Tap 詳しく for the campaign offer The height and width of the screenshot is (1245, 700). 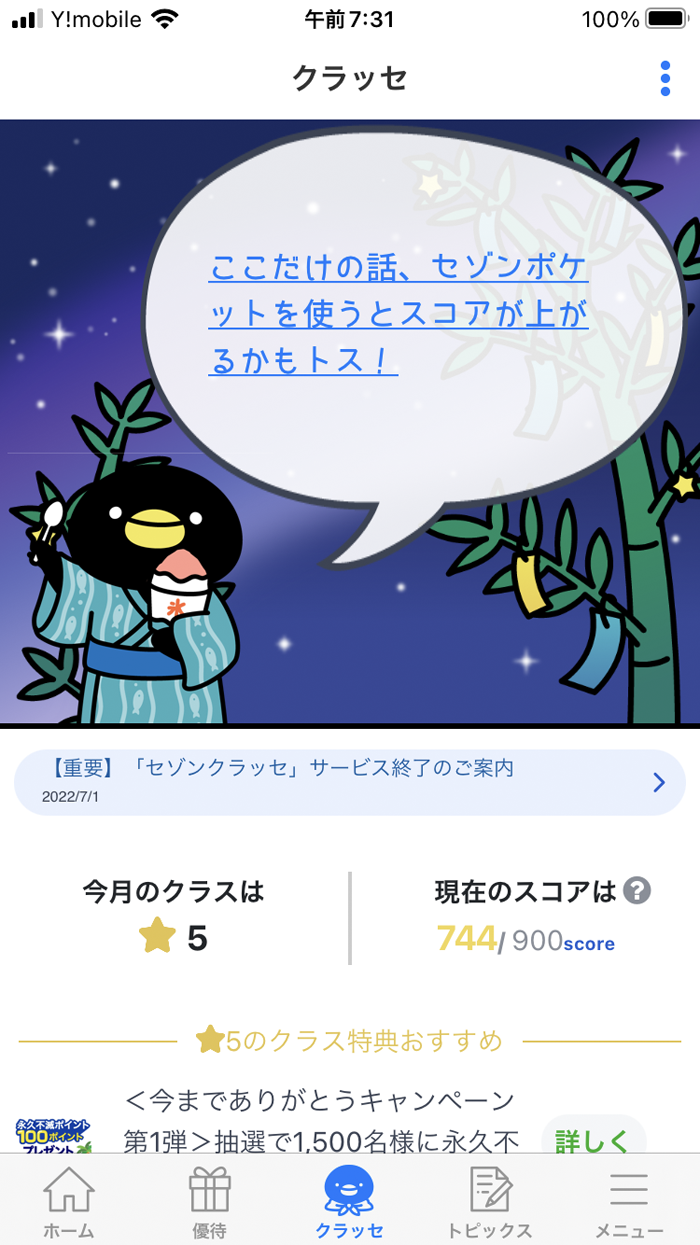pyautogui.click(x=593, y=1142)
